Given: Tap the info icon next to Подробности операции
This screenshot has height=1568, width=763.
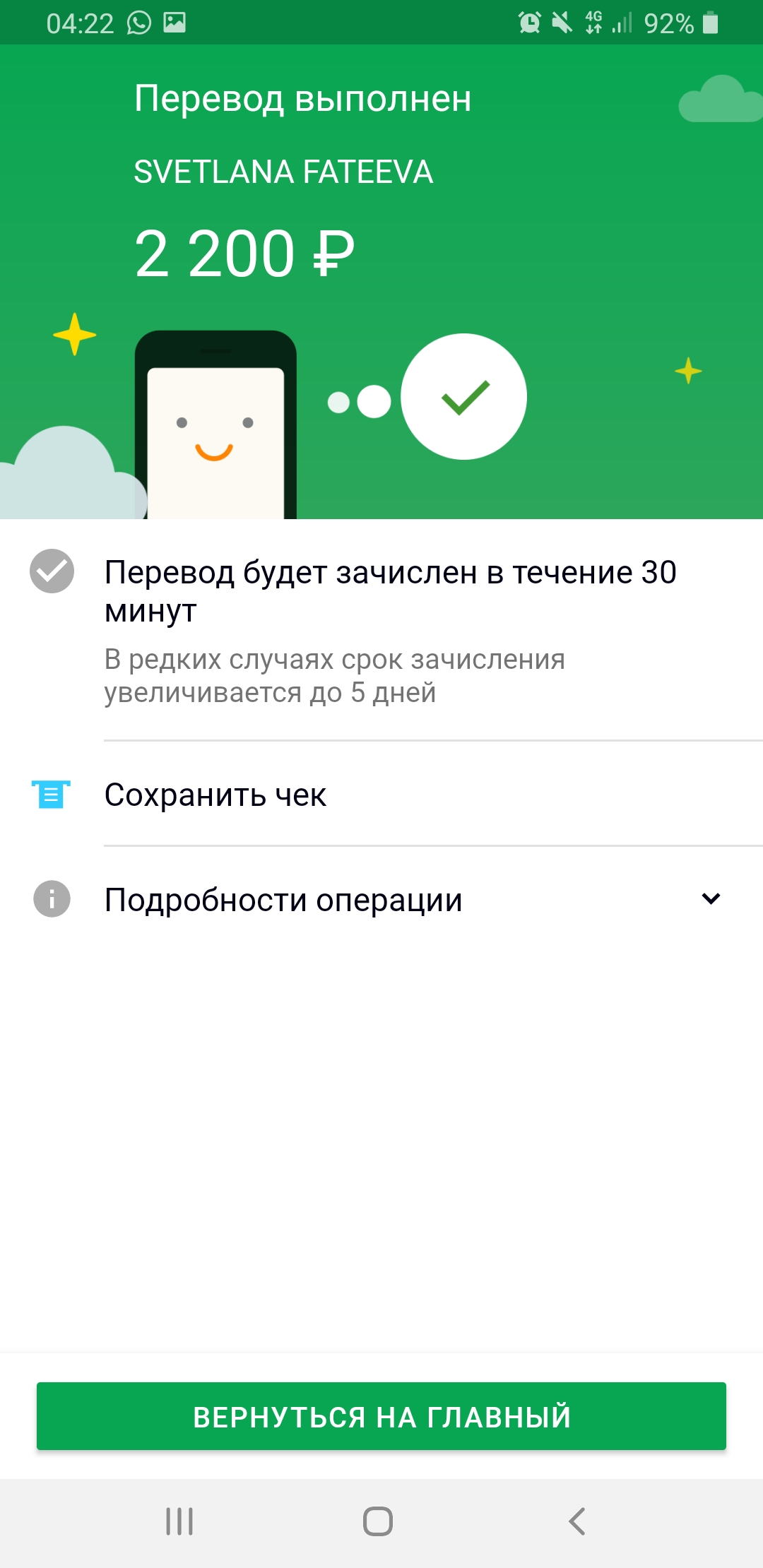Looking at the screenshot, I should click(x=51, y=898).
